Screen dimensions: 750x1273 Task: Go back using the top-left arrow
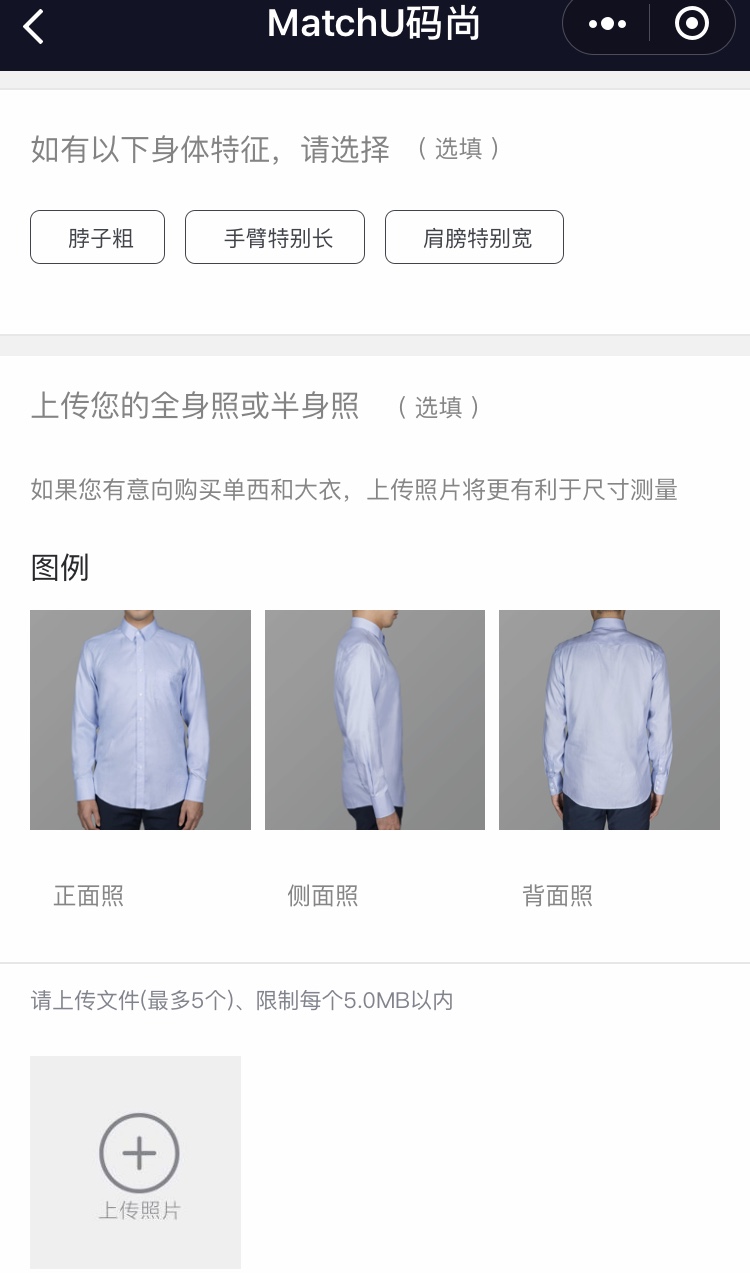pyautogui.click(x=33, y=26)
